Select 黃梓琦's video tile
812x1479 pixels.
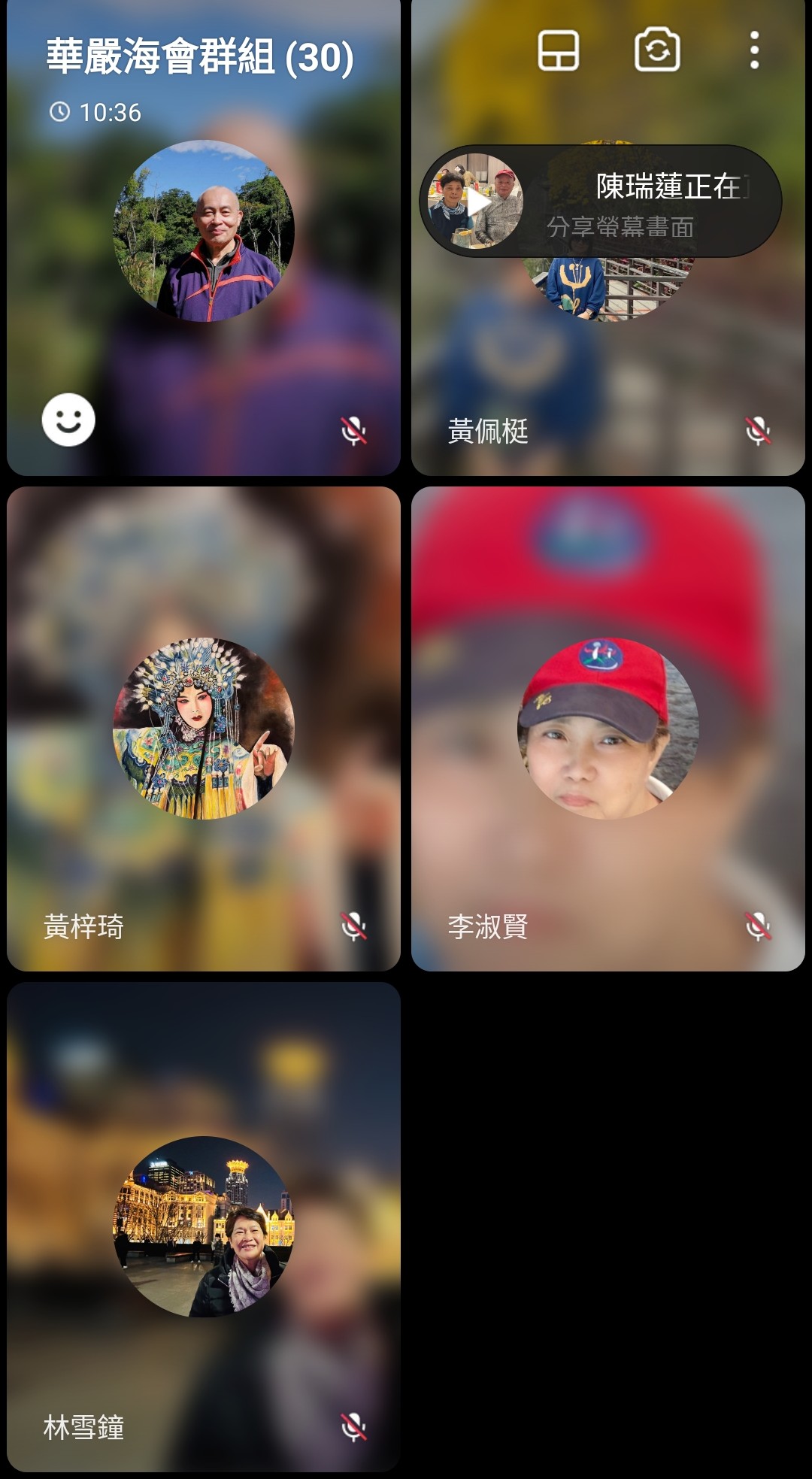203,728
